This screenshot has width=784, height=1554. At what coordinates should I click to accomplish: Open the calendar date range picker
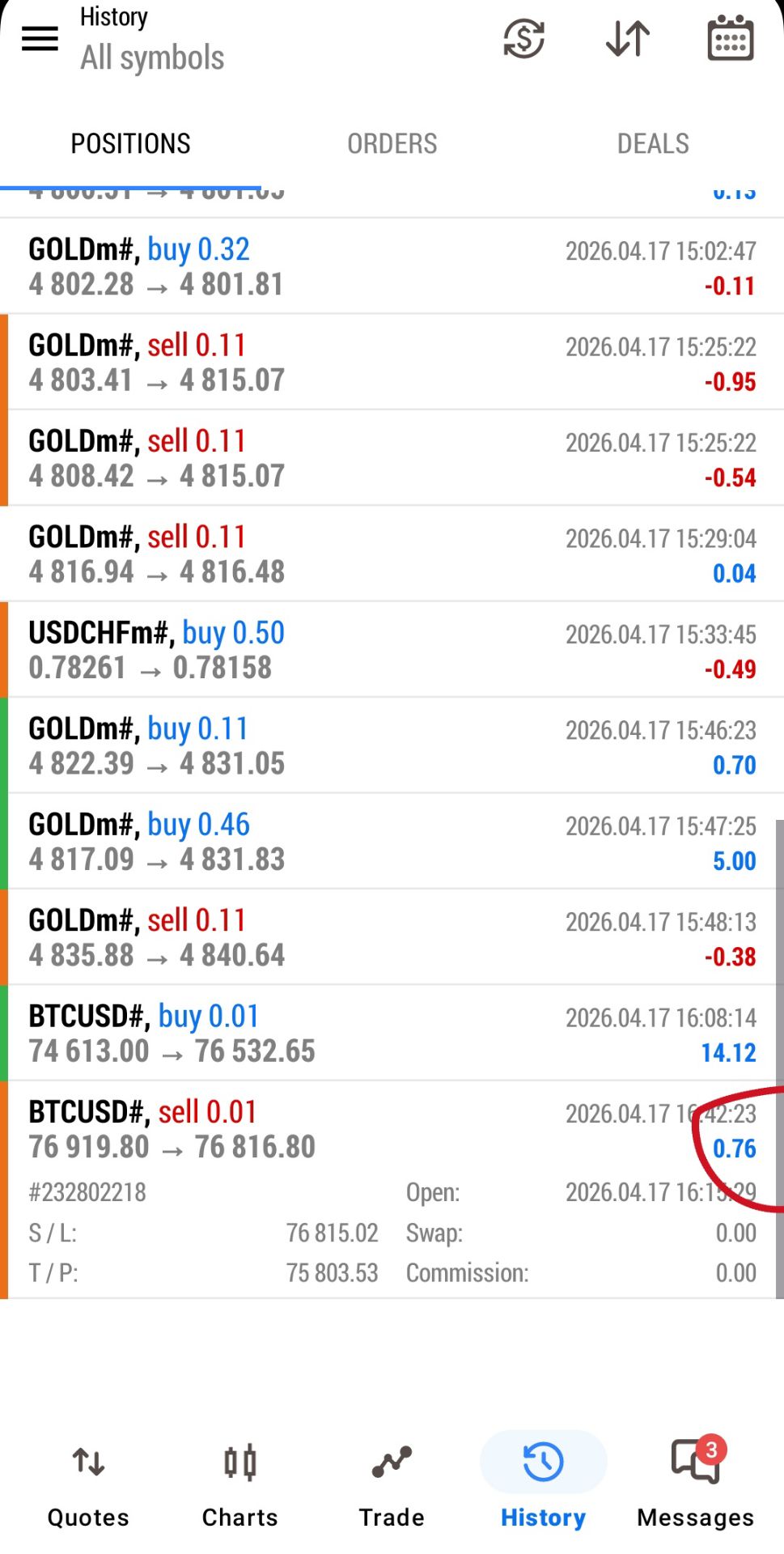(730, 38)
